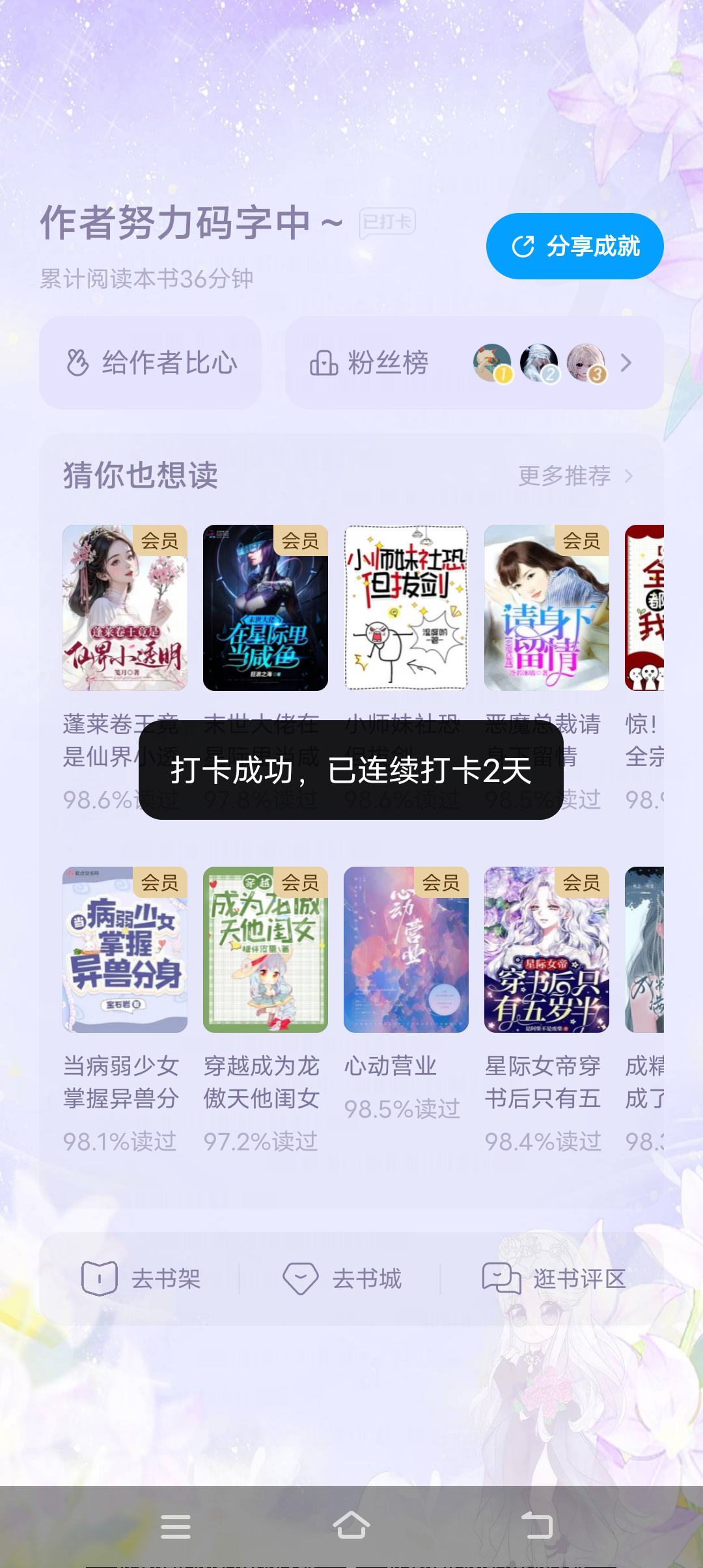Browse the review section via 逛书评区
703x1568 pixels.
pos(553,1279)
